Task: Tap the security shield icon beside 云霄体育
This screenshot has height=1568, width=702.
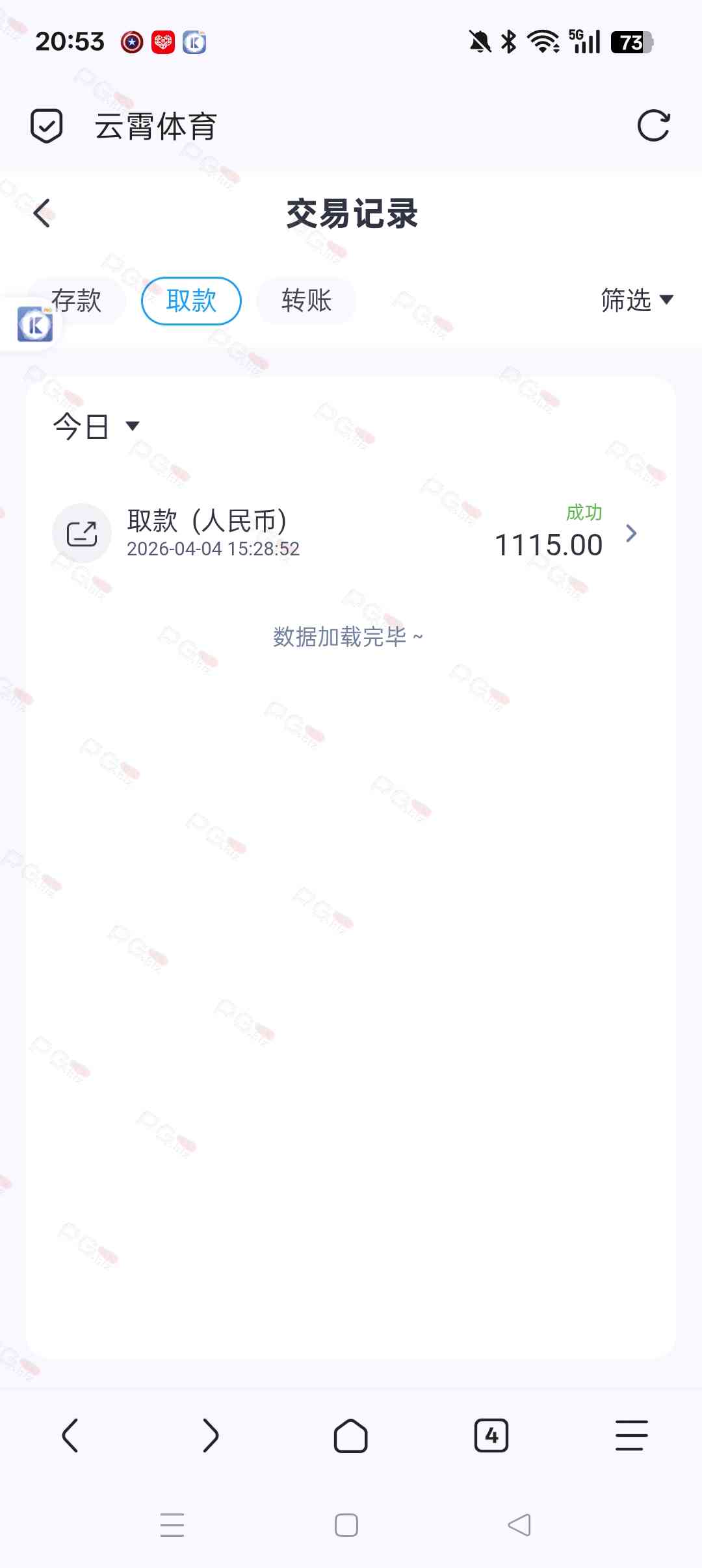Action: coord(47,125)
